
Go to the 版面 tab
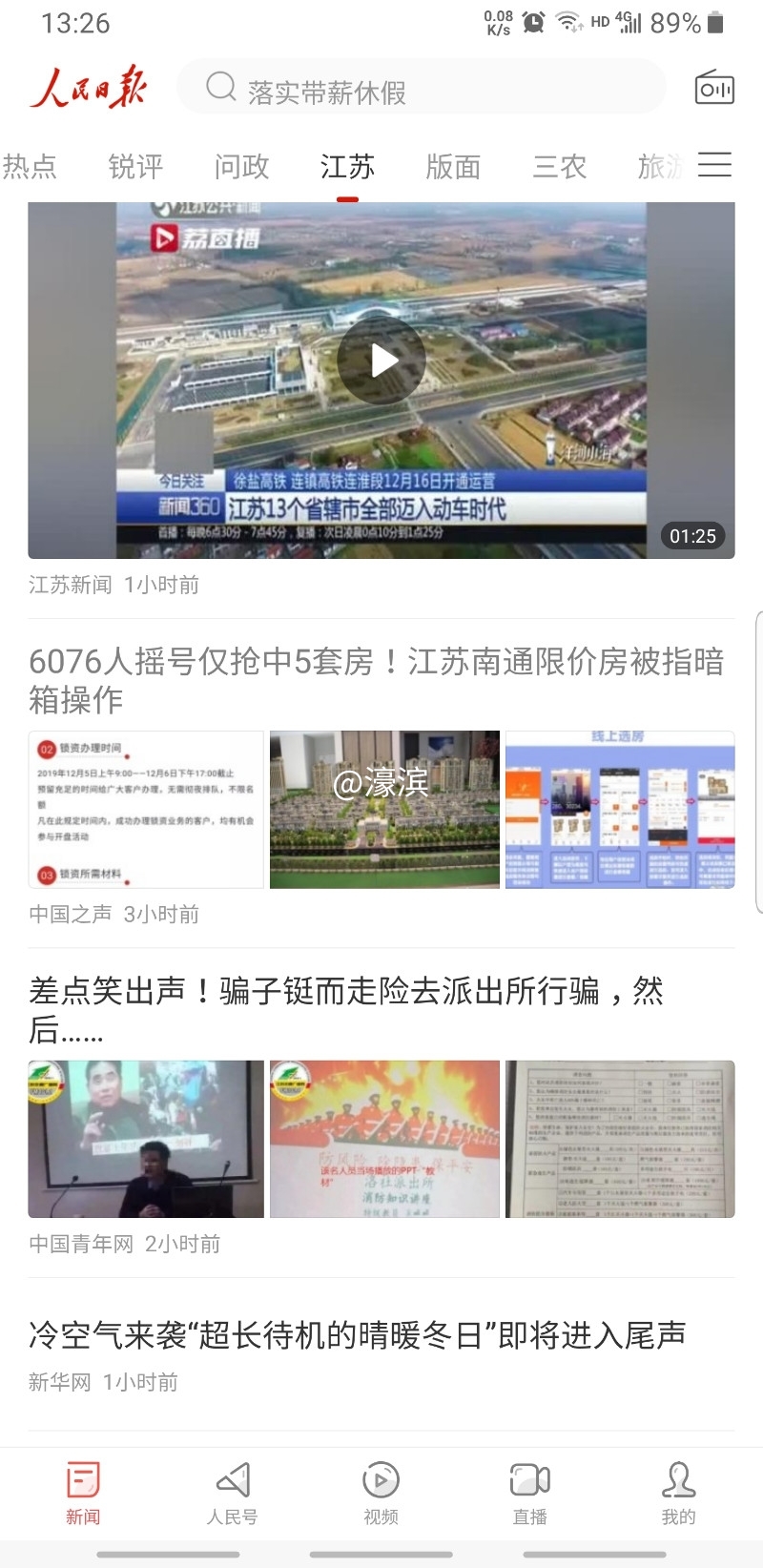pyautogui.click(x=453, y=167)
